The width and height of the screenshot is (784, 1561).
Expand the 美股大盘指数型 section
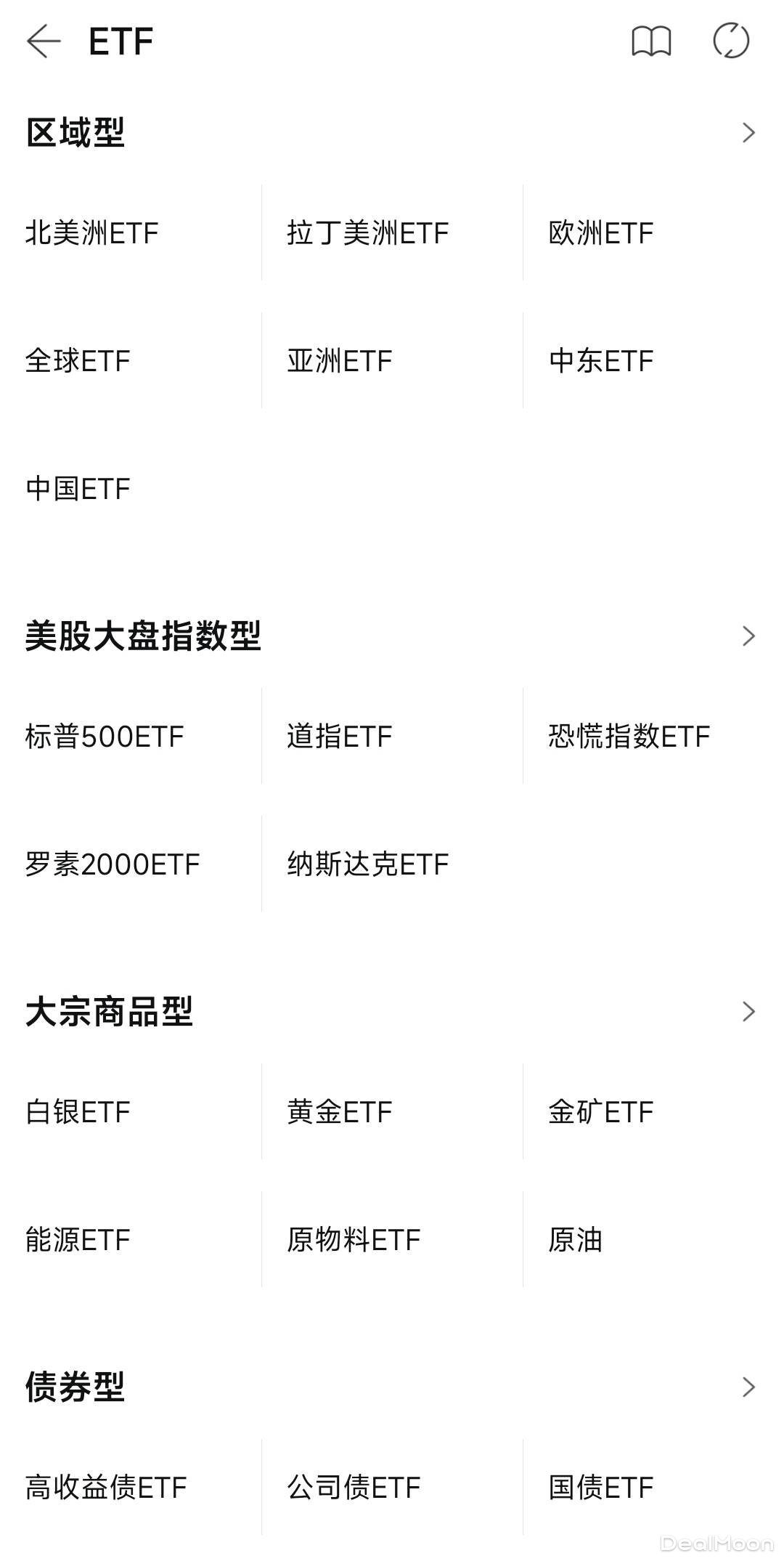point(748,636)
